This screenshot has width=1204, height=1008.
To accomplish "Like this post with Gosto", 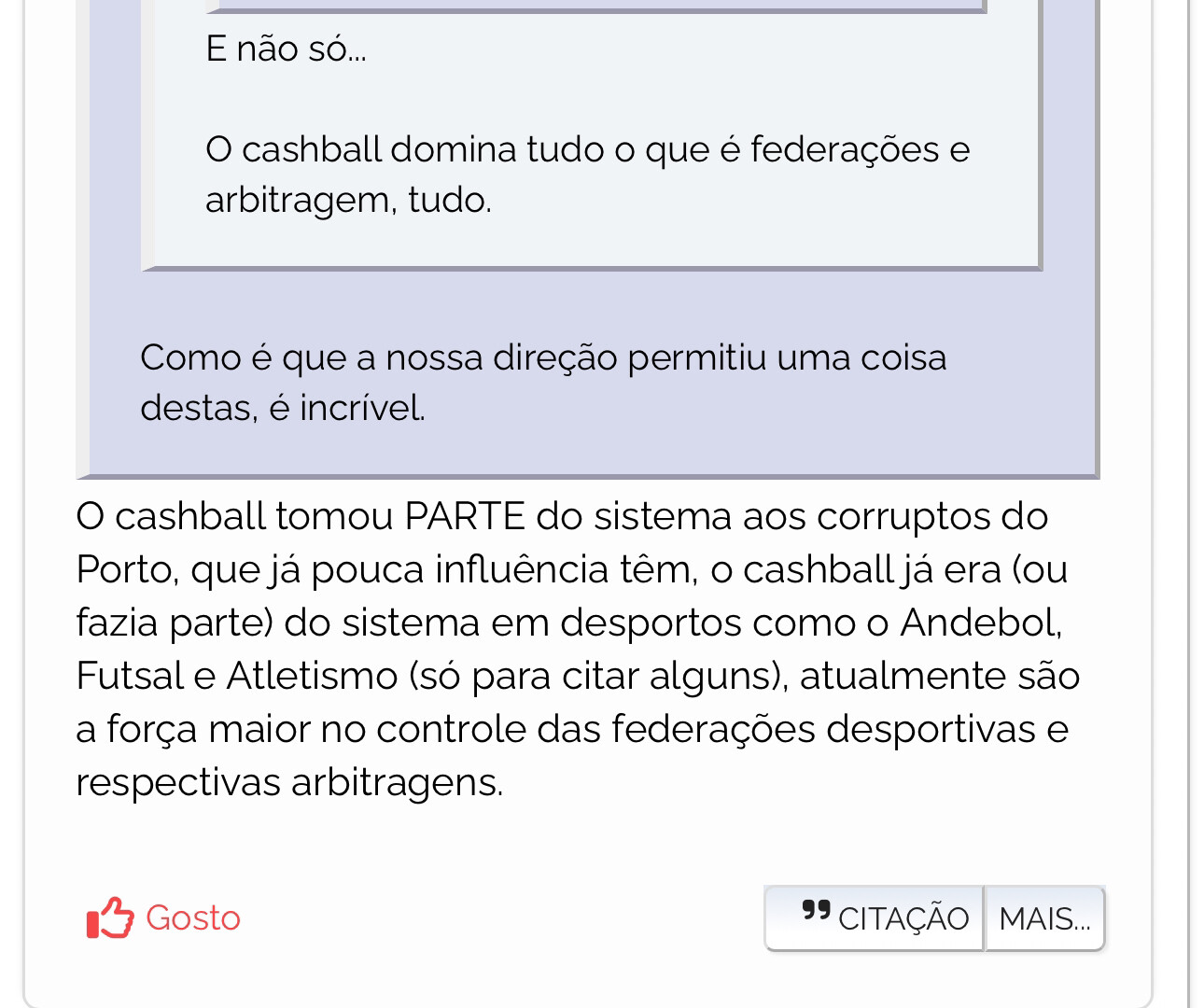I will tap(164, 918).
